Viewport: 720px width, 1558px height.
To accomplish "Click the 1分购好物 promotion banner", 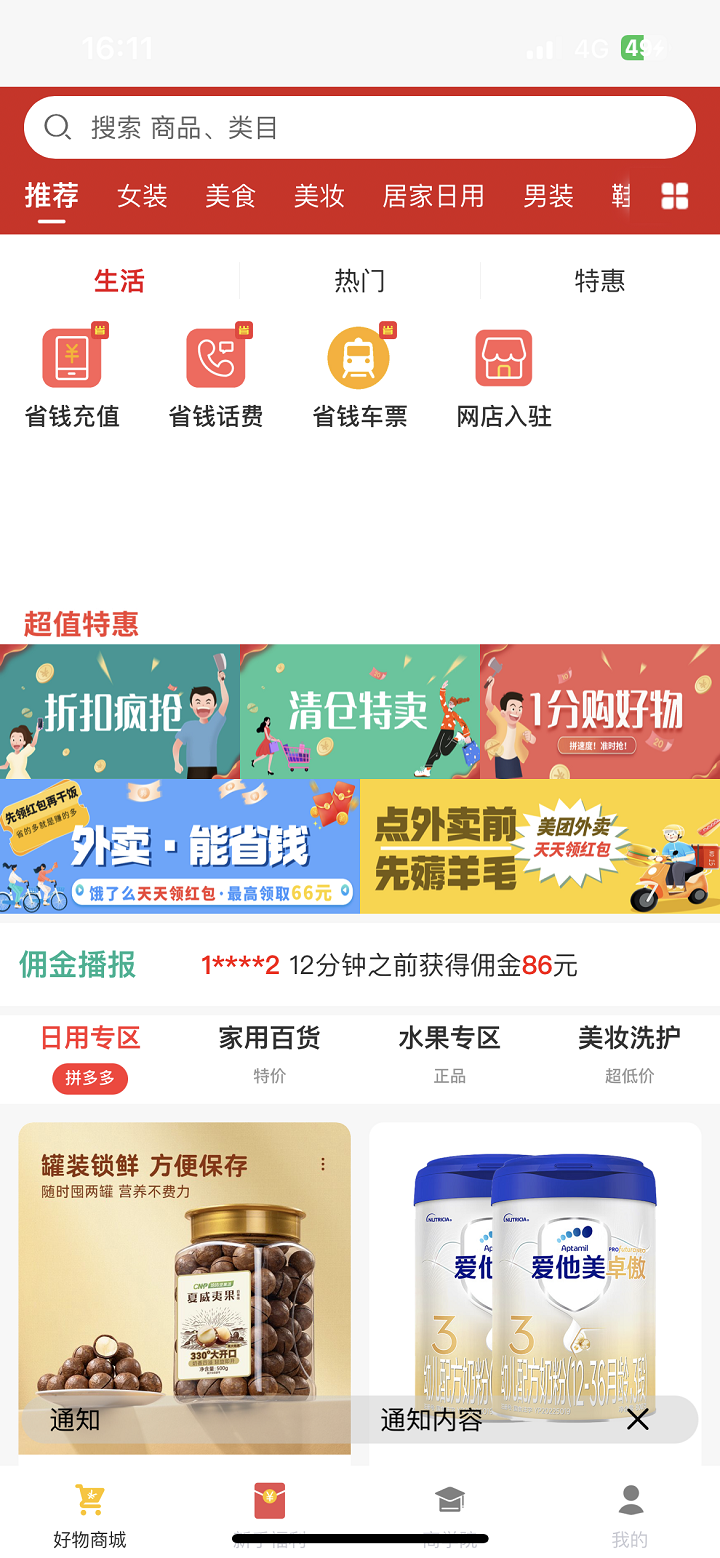I will pos(599,711).
